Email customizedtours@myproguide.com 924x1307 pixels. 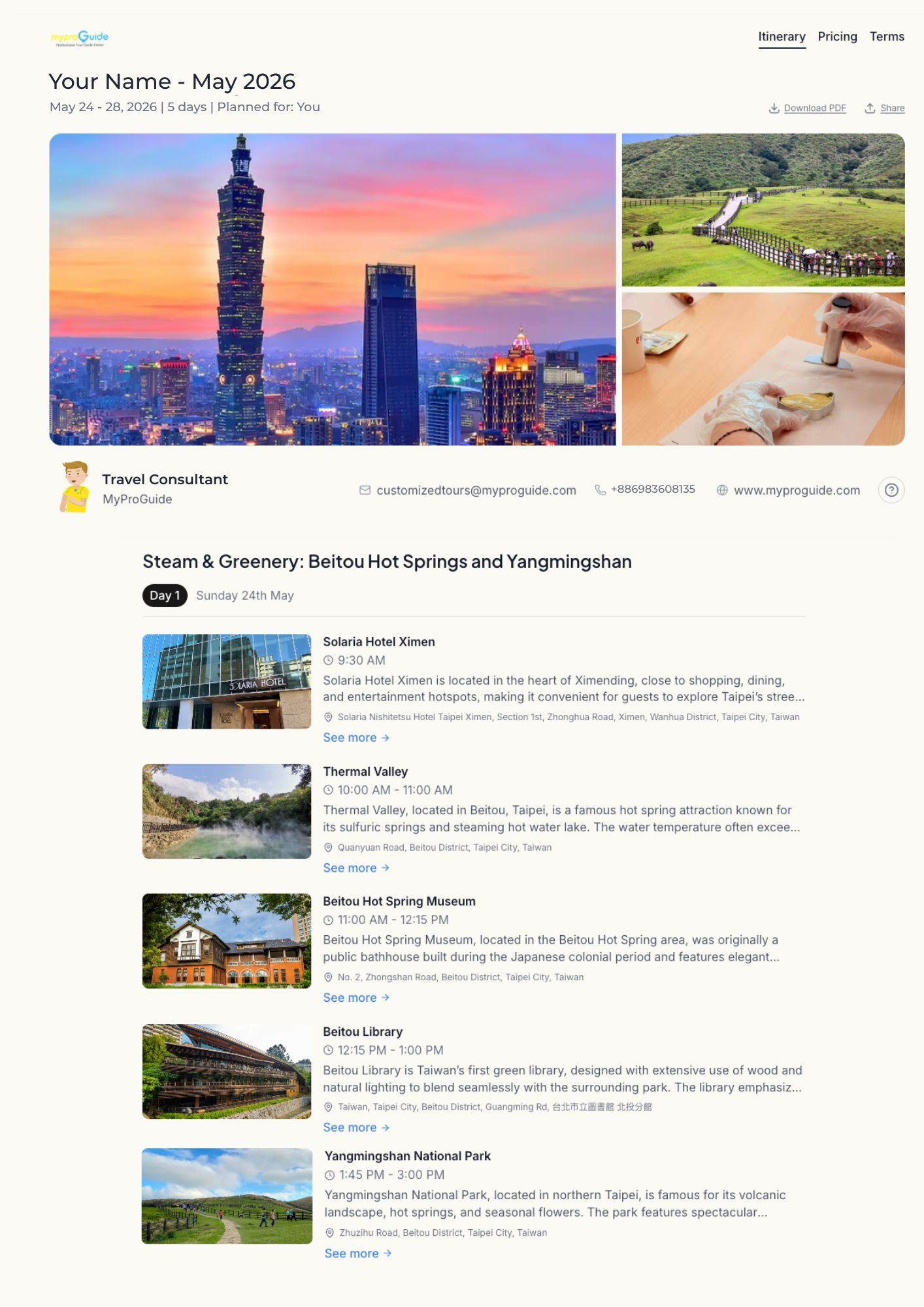pos(476,490)
